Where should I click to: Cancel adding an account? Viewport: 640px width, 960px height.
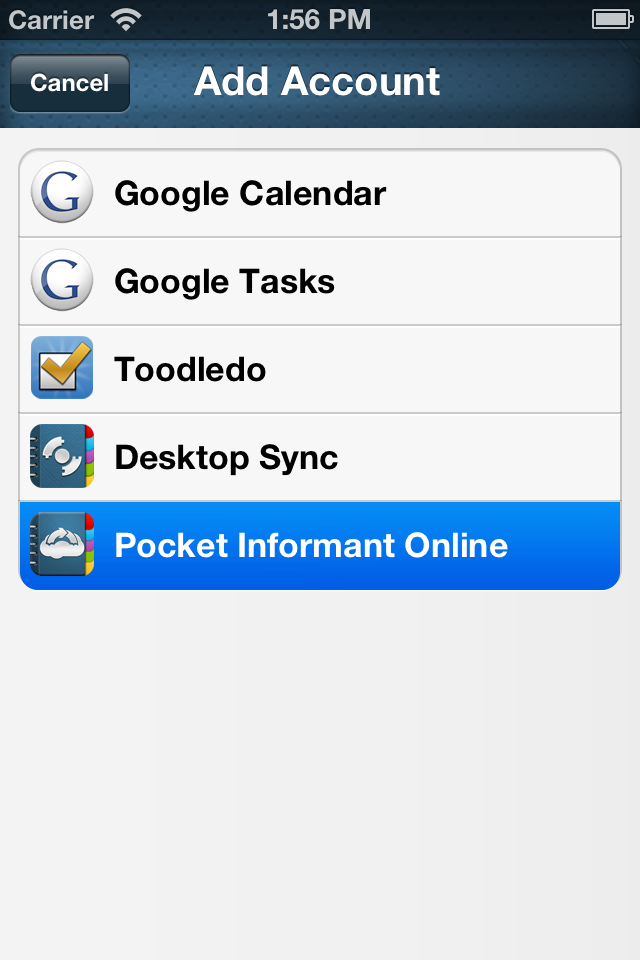click(x=69, y=83)
